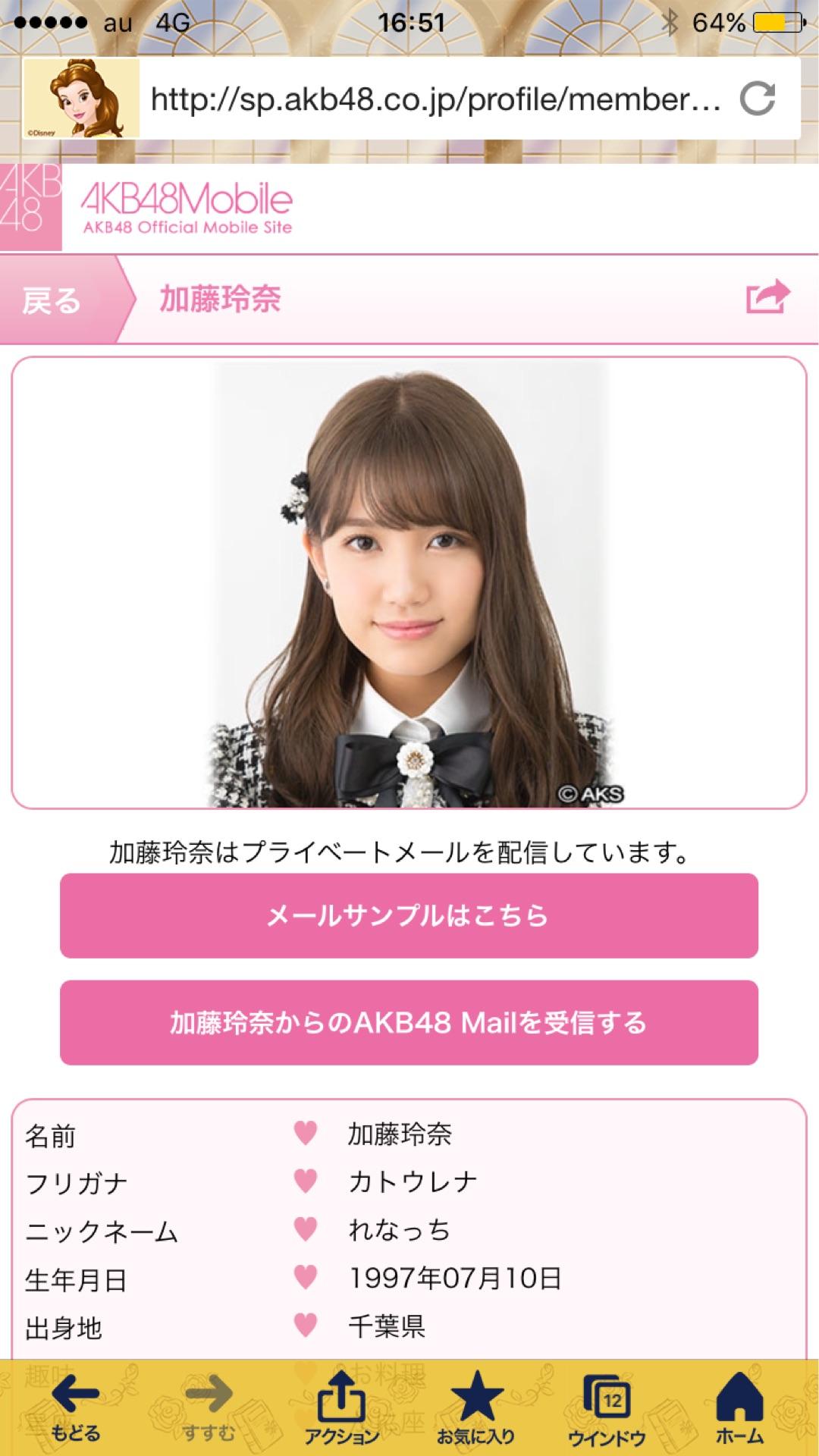Open お気に入り bookmarks
Screen dimensions: 819x1456
475,1407
